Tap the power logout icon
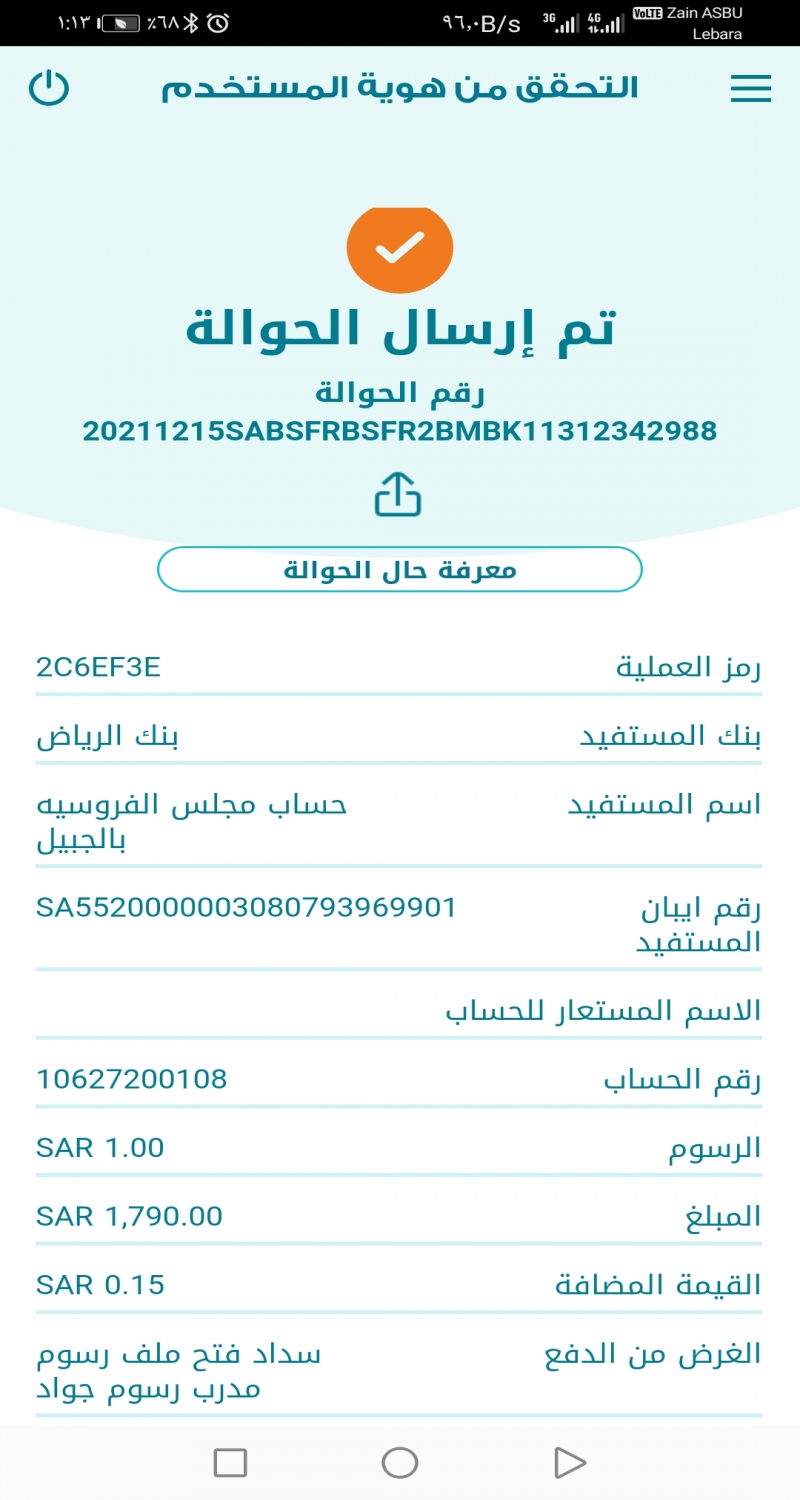800x1500 pixels. pyautogui.click(x=48, y=88)
